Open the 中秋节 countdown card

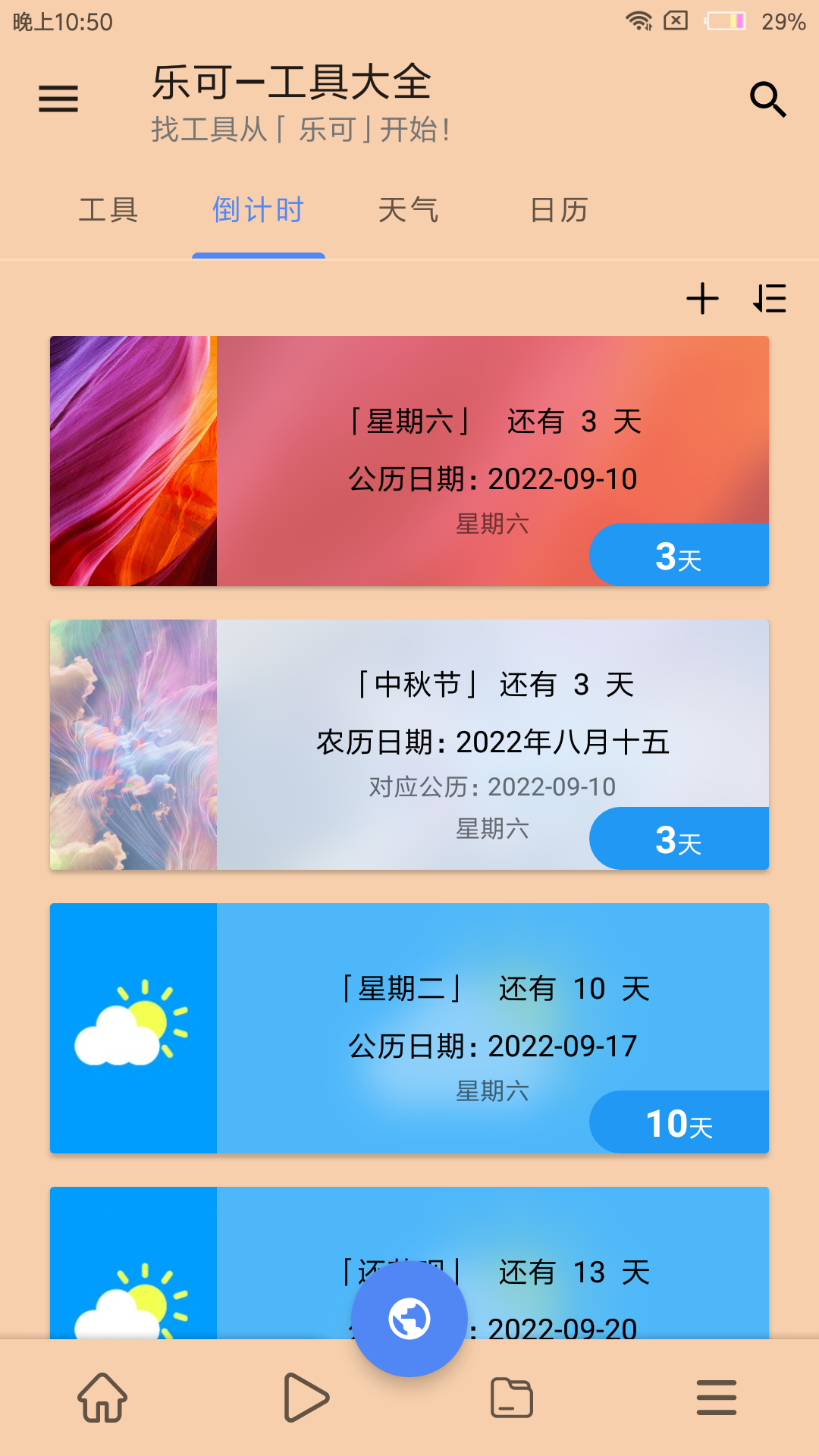409,744
